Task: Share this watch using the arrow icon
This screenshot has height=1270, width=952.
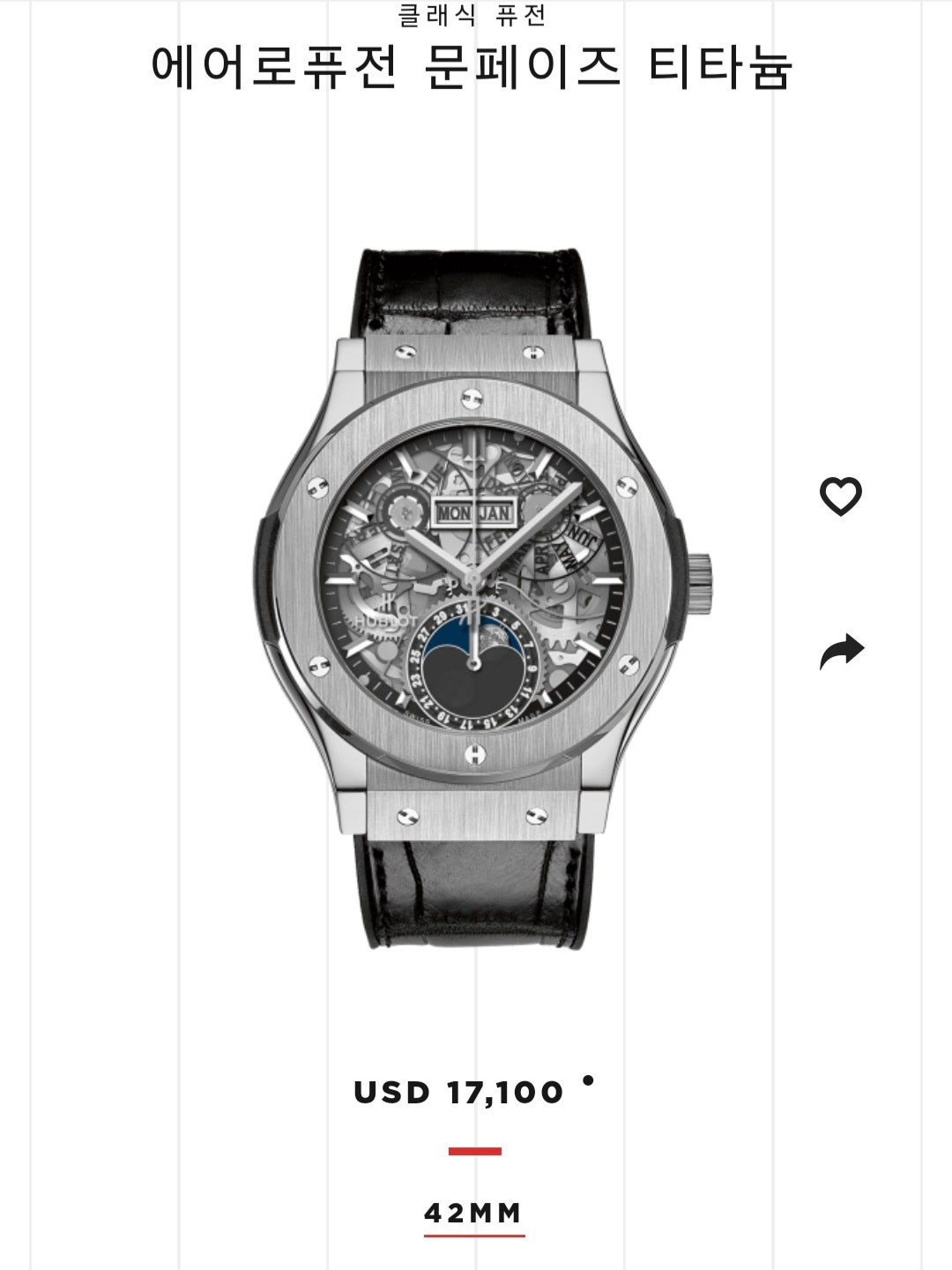Action: 842,652
